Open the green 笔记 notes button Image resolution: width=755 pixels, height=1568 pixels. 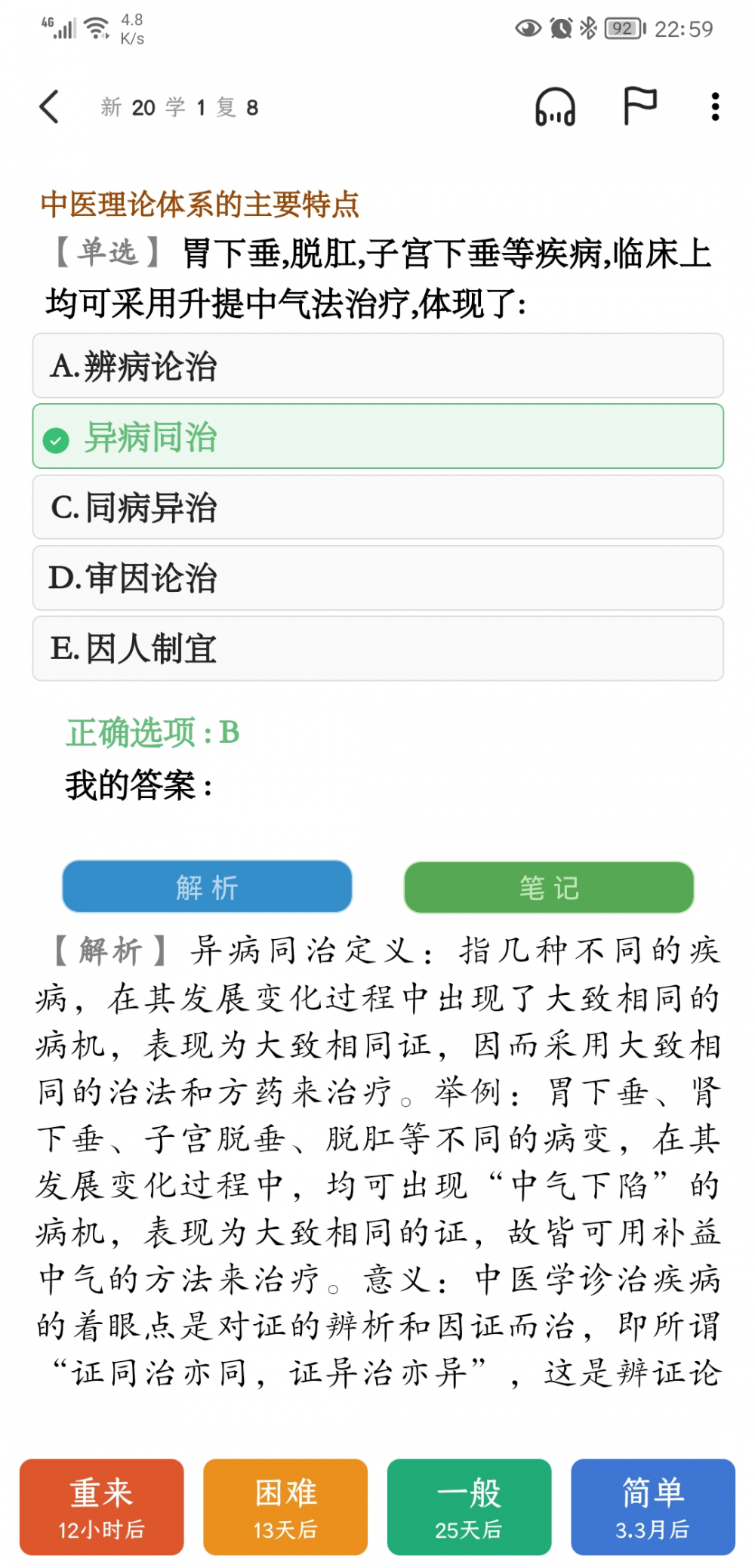tap(549, 887)
